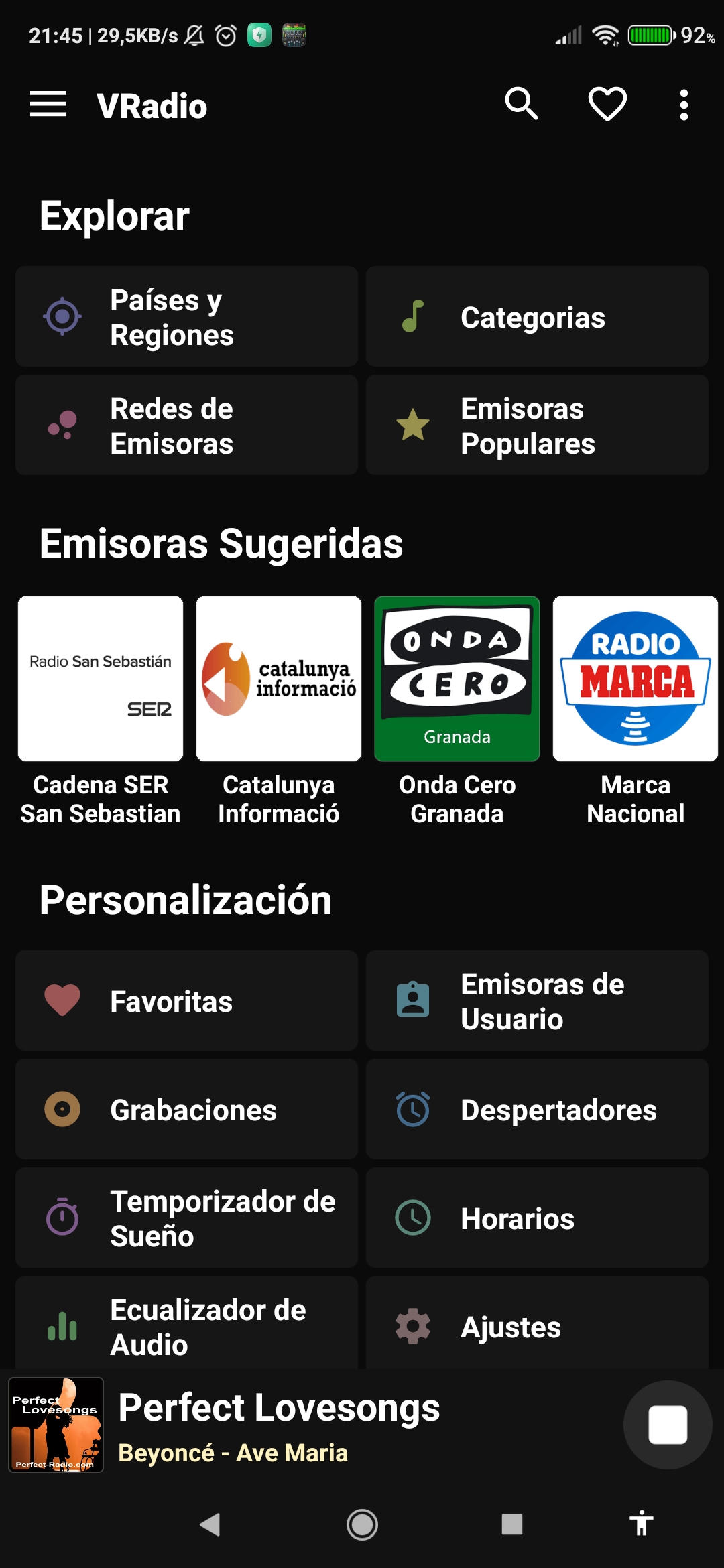Open Despertadores alarms
The height and width of the screenshot is (1568, 724).
(x=537, y=1109)
